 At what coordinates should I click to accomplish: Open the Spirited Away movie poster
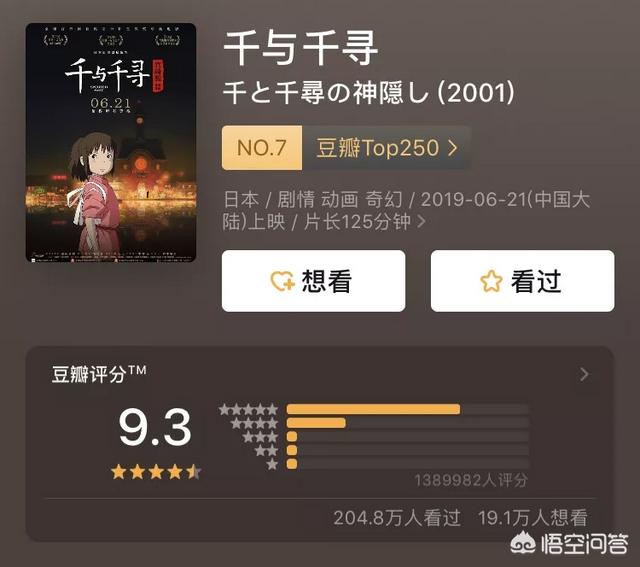click(111, 142)
